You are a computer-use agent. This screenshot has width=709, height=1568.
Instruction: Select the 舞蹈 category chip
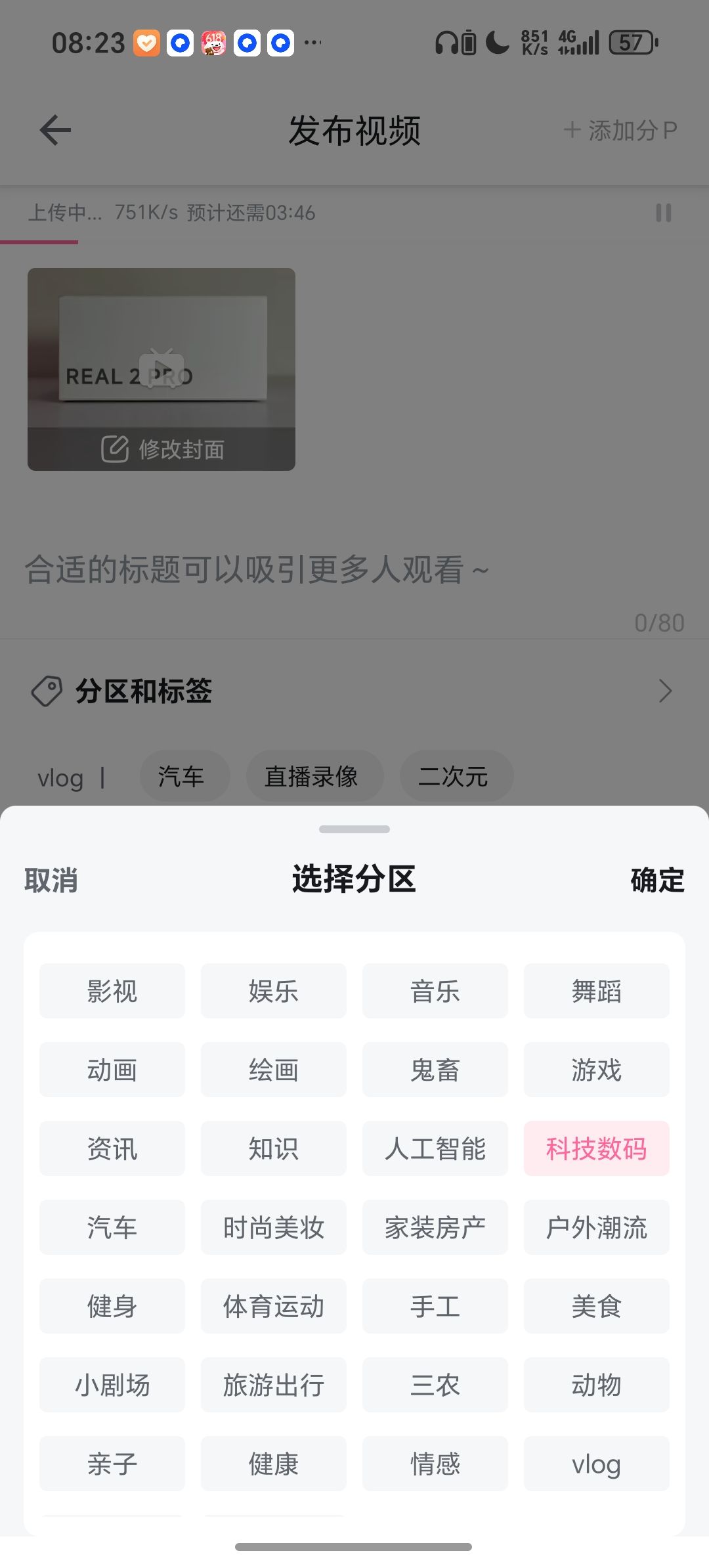(596, 991)
